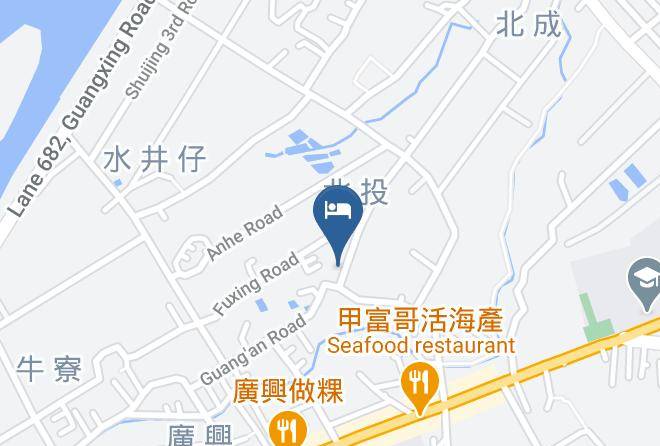The width and height of the screenshot is (660, 446).
Task: Tap the gray school marker
Action: point(640,275)
